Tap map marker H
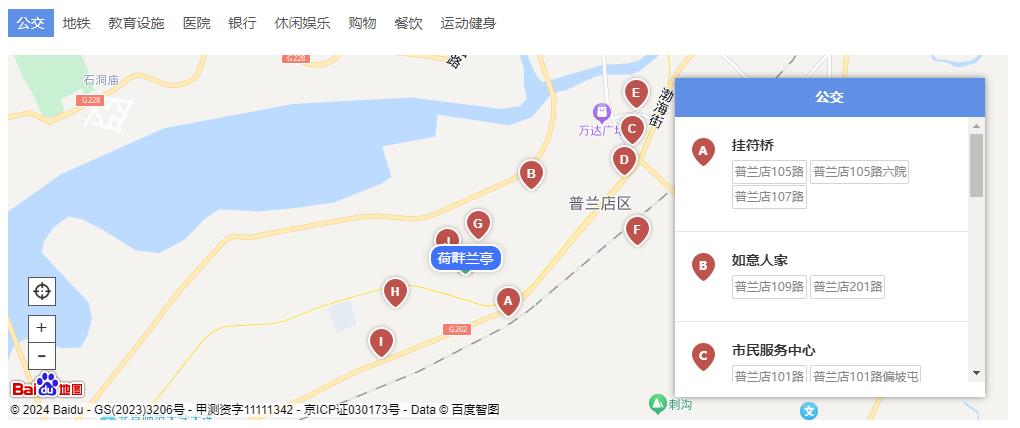This screenshot has width=1020, height=428. tap(395, 291)
